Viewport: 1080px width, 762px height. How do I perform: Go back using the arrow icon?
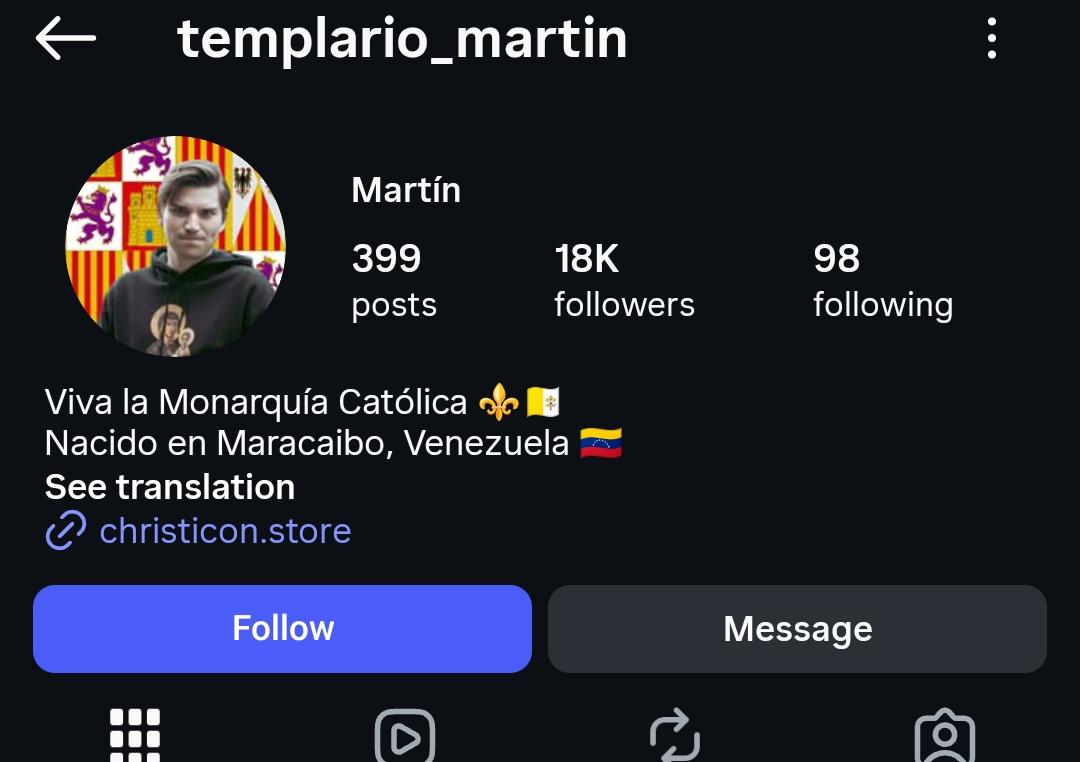pos(65,39)
